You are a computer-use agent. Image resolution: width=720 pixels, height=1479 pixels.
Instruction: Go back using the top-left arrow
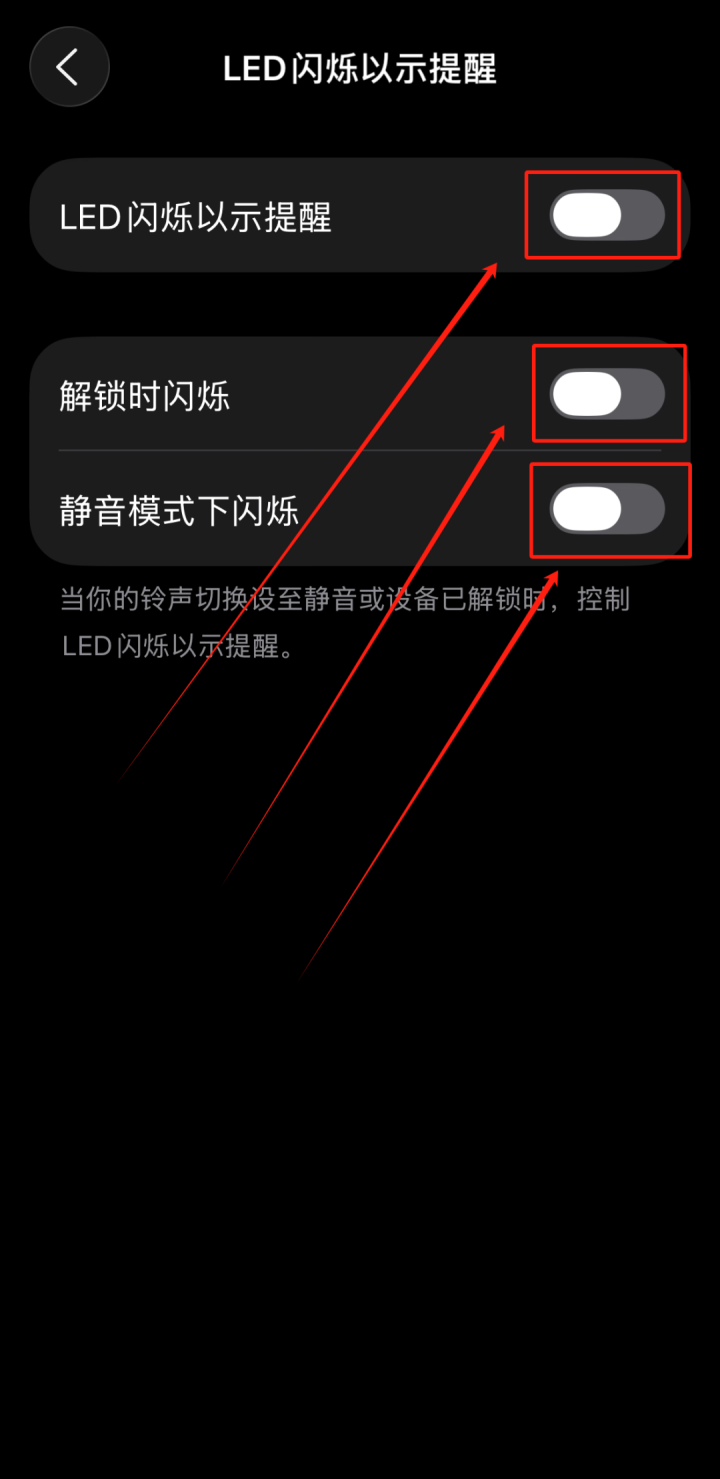click(x=68, y=67)
